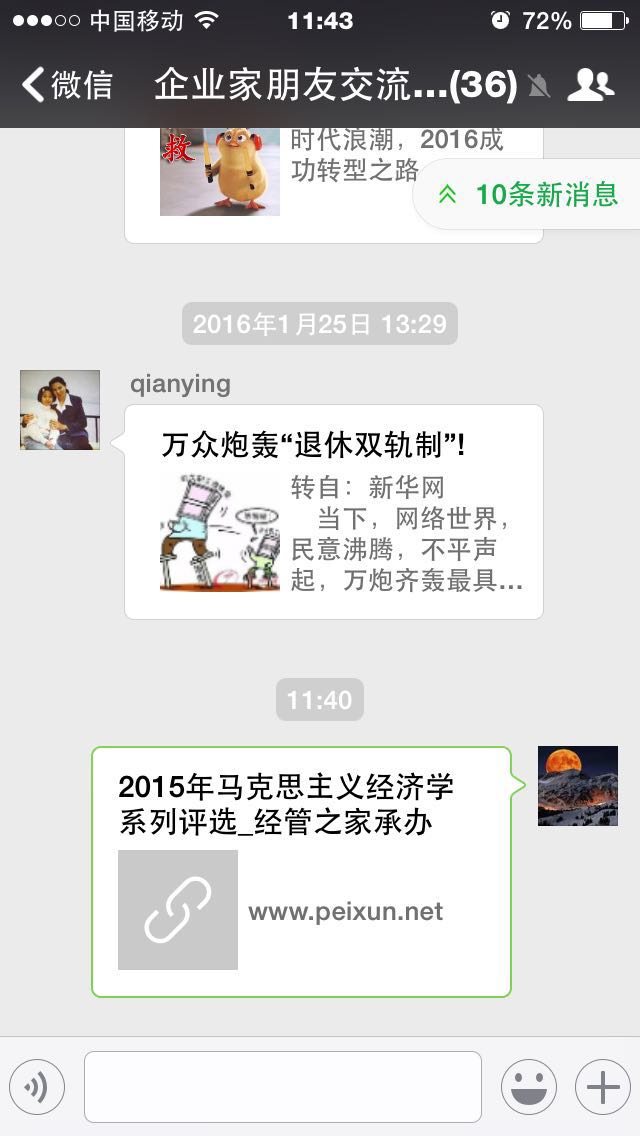The image size is (640, 1136).
Task: Open qianying's profile avatar
Action: click(x=60, y=409)
